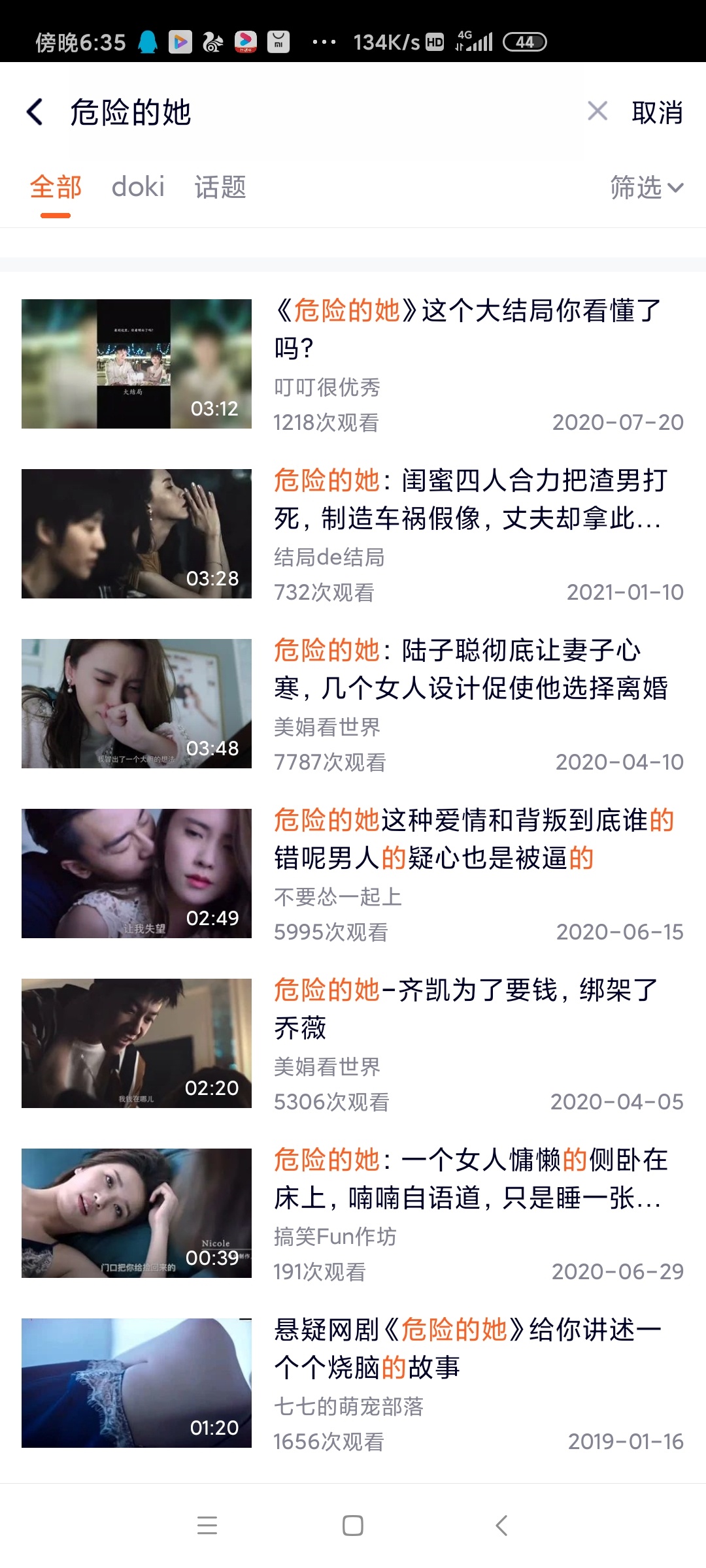Open video 陆子聪彻底让妻子心寒

coord(467,668)
